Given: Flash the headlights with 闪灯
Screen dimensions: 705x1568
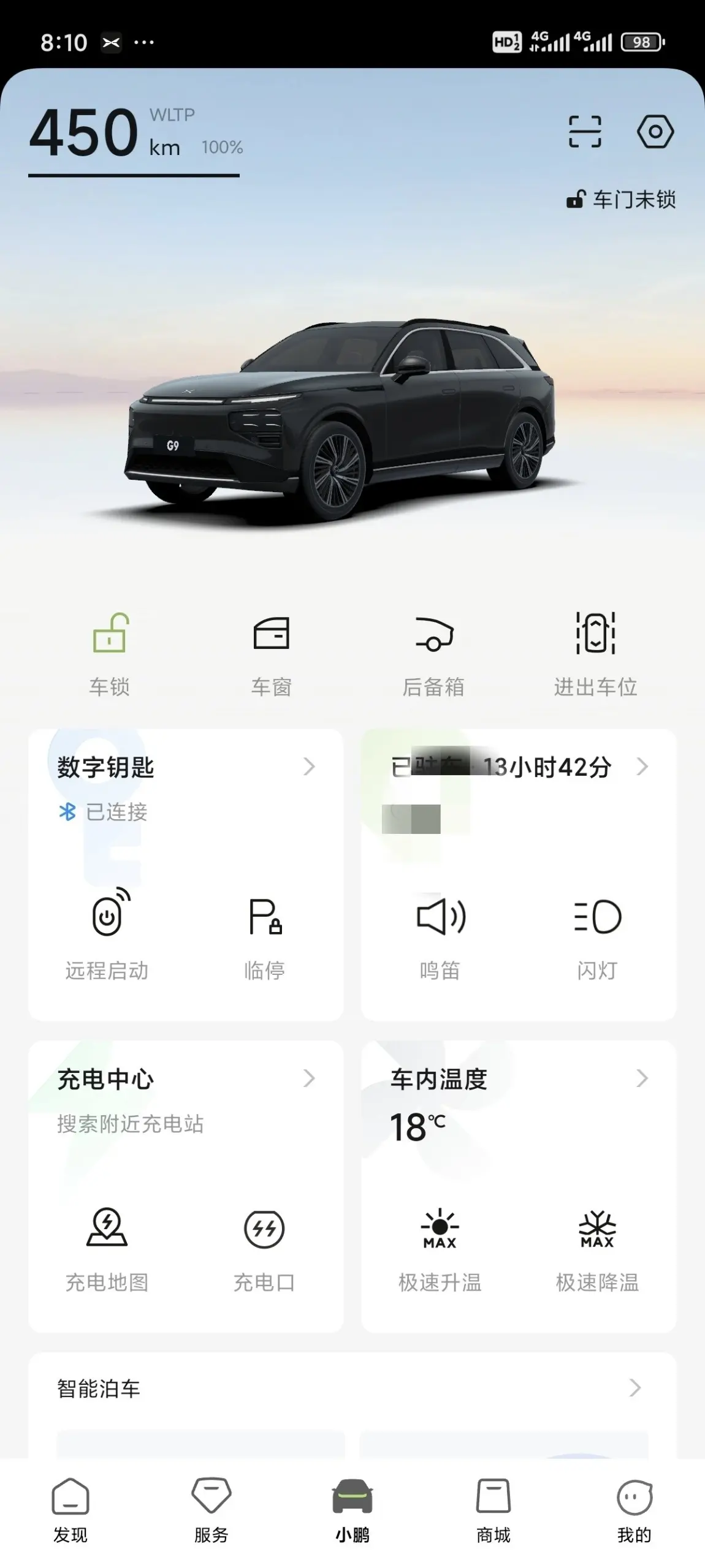Looking at the screenshot, I should click(597, 936).
